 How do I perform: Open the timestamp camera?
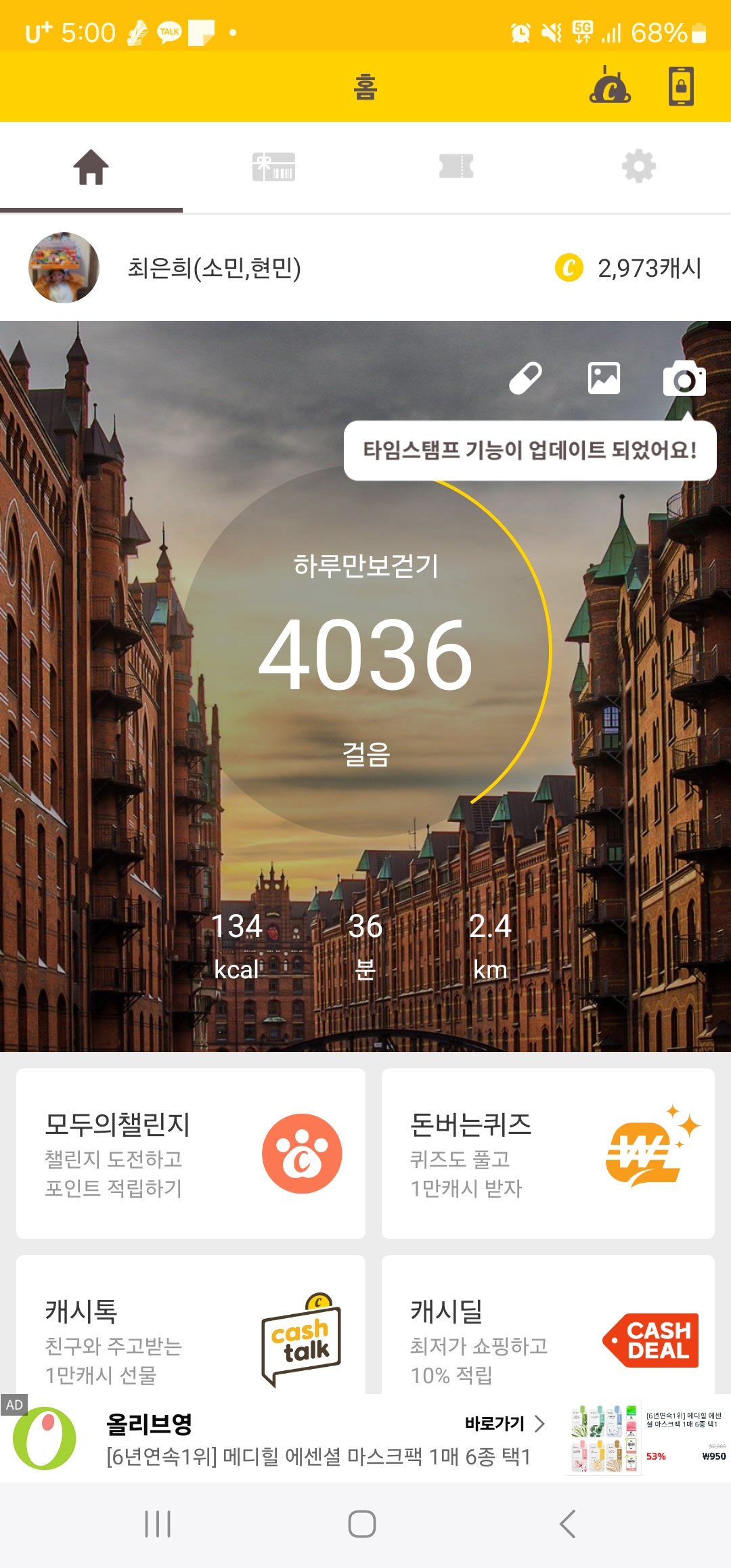[684, 378]
